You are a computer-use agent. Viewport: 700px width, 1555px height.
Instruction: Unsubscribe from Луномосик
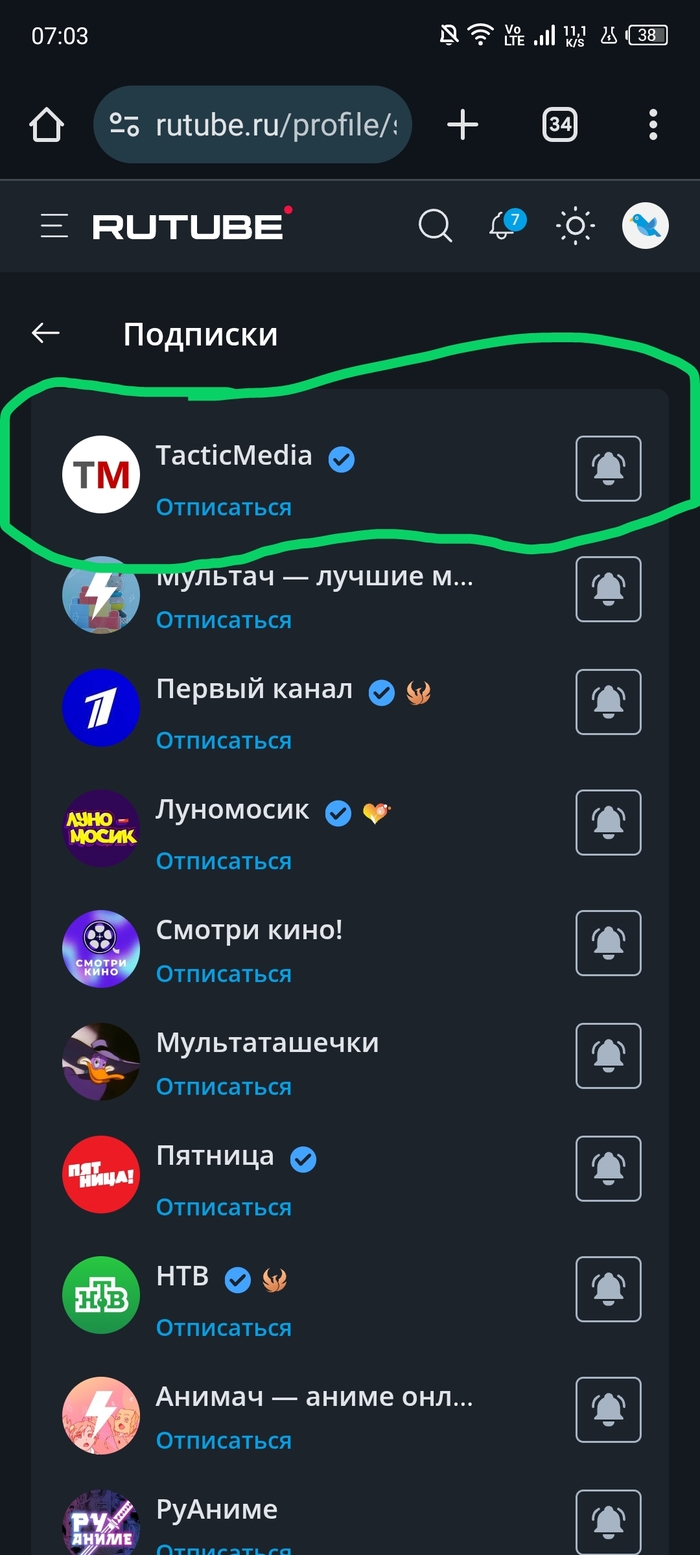tap(224, 861)
